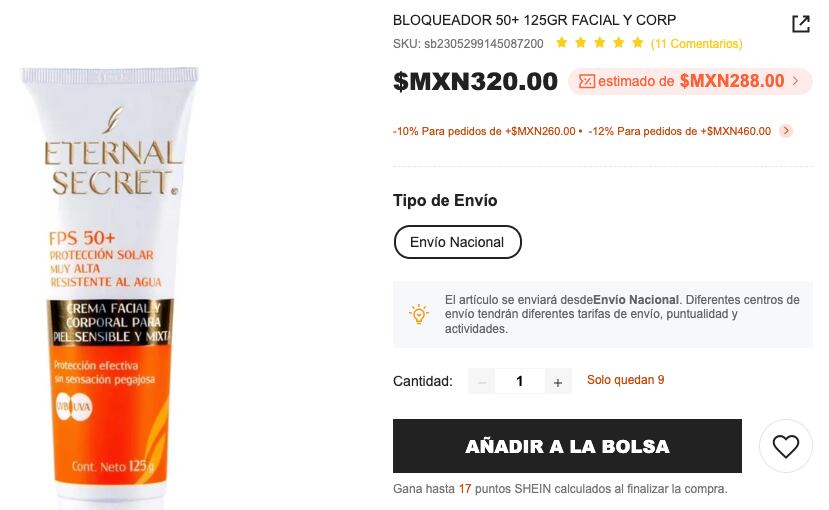Increase the quantity with plus
The image size is (829, 510).
pyautogui.click(x=558, y=381)
